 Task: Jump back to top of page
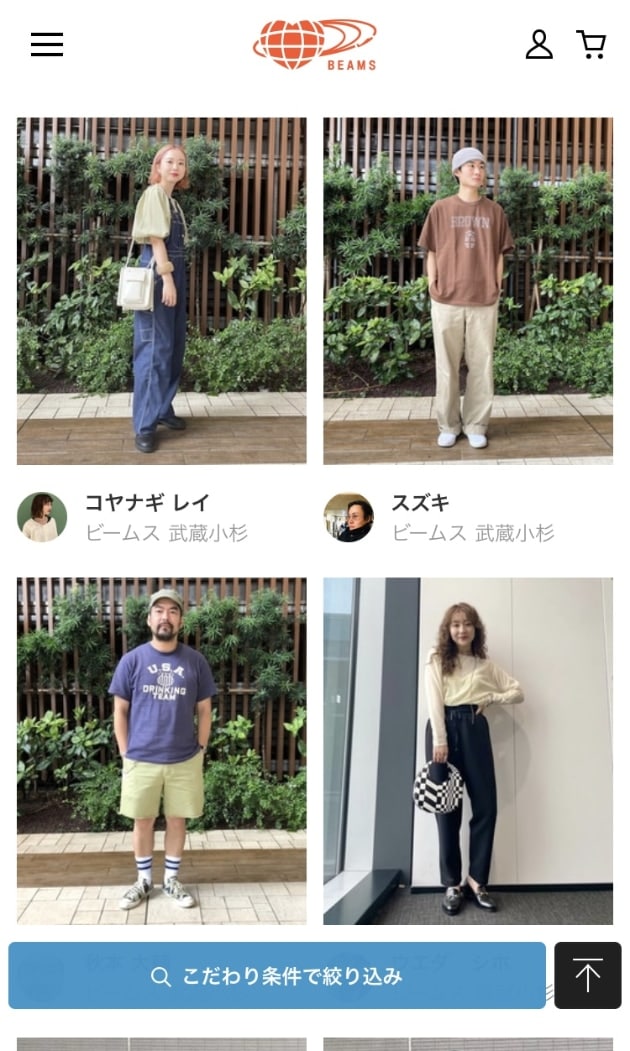[588, 975]
